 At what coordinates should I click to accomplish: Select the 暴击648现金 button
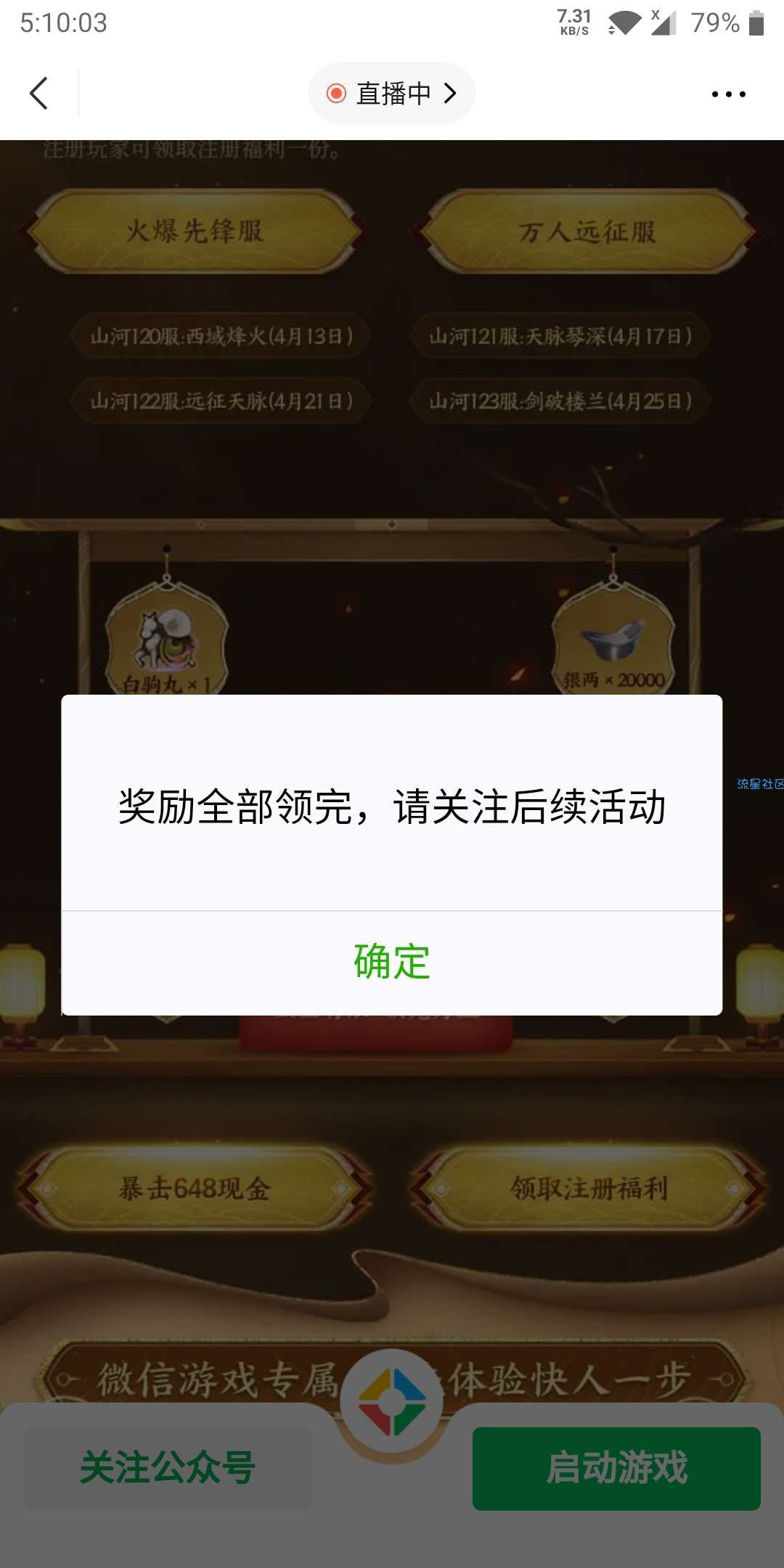pos(195,1189)
